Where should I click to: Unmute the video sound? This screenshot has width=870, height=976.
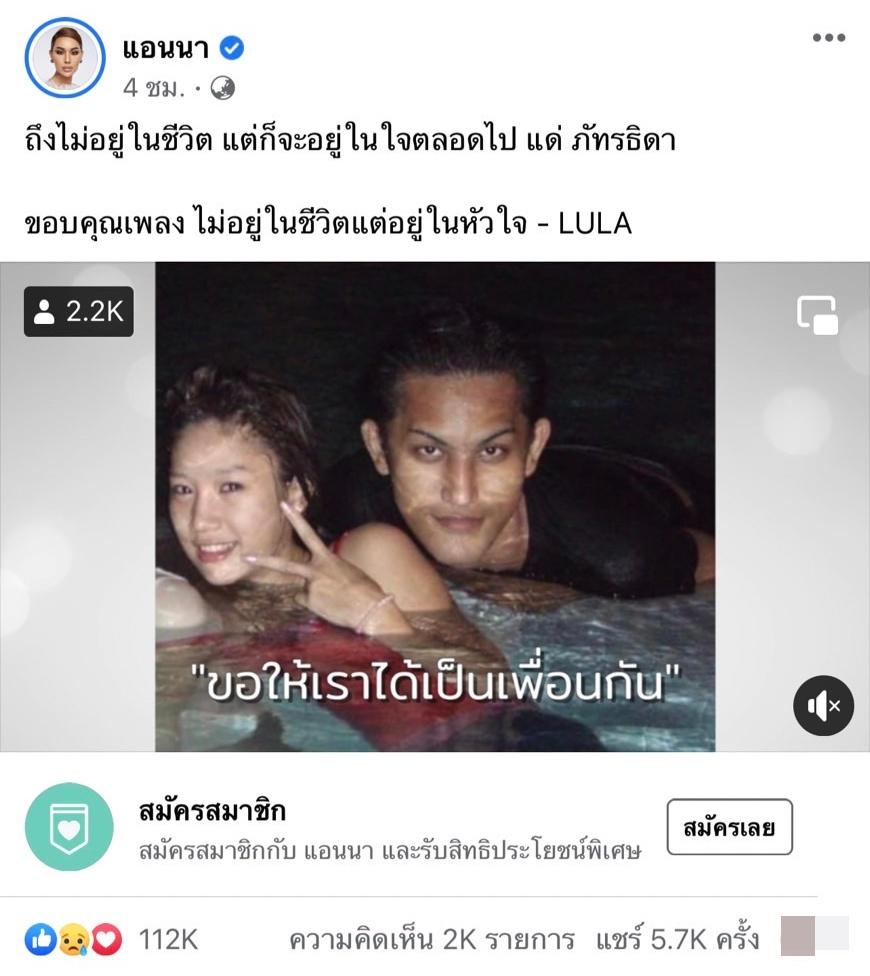point(823,706)
